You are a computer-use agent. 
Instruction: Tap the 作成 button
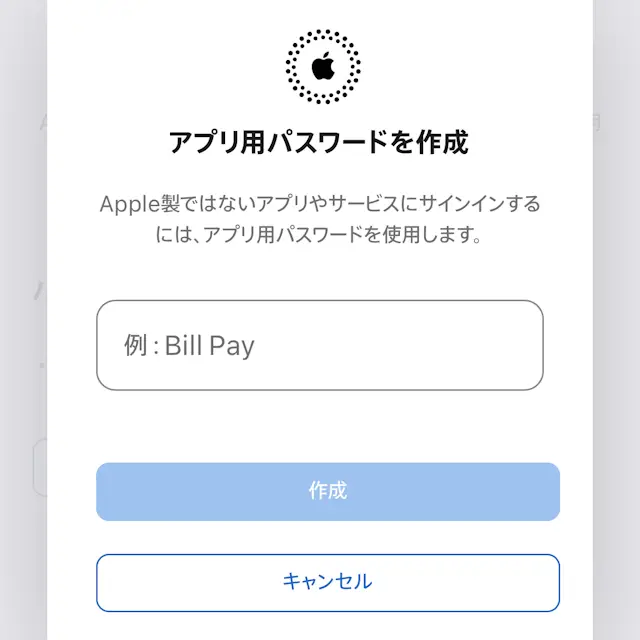pyautogui.click(x=327, y=491)
